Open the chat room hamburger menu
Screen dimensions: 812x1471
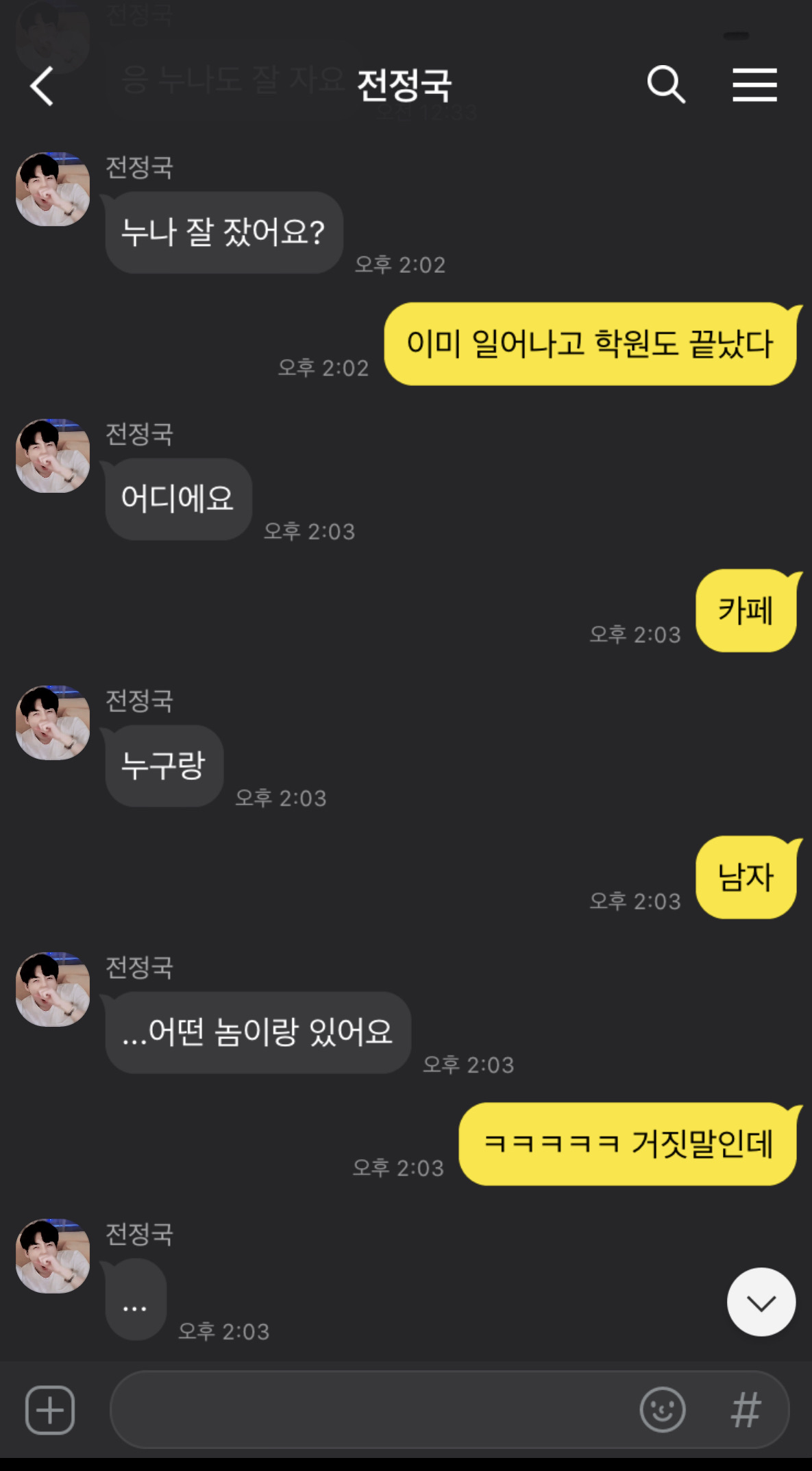click(x=754, y=85)
